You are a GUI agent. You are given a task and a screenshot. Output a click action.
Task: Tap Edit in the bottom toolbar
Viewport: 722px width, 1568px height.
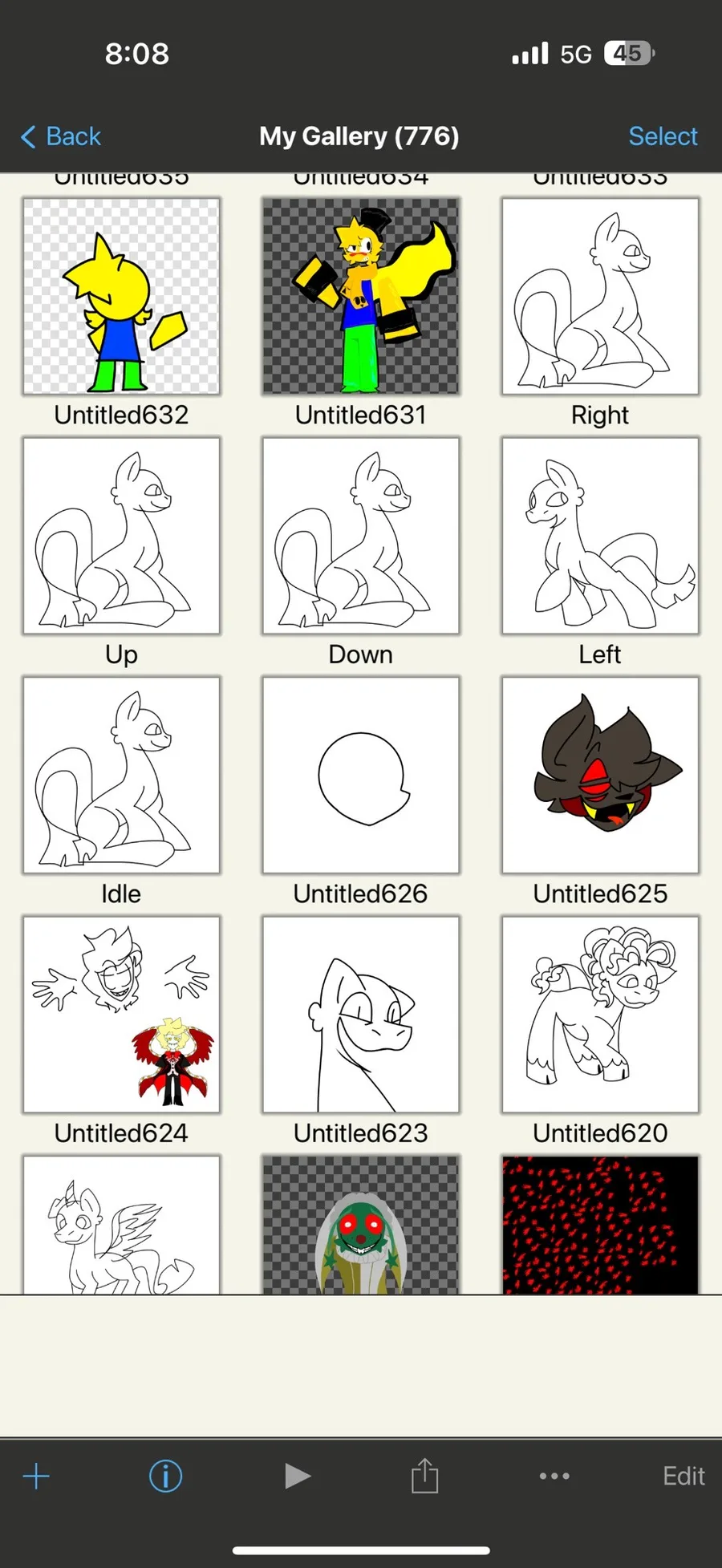click(x=683, y=1476)
